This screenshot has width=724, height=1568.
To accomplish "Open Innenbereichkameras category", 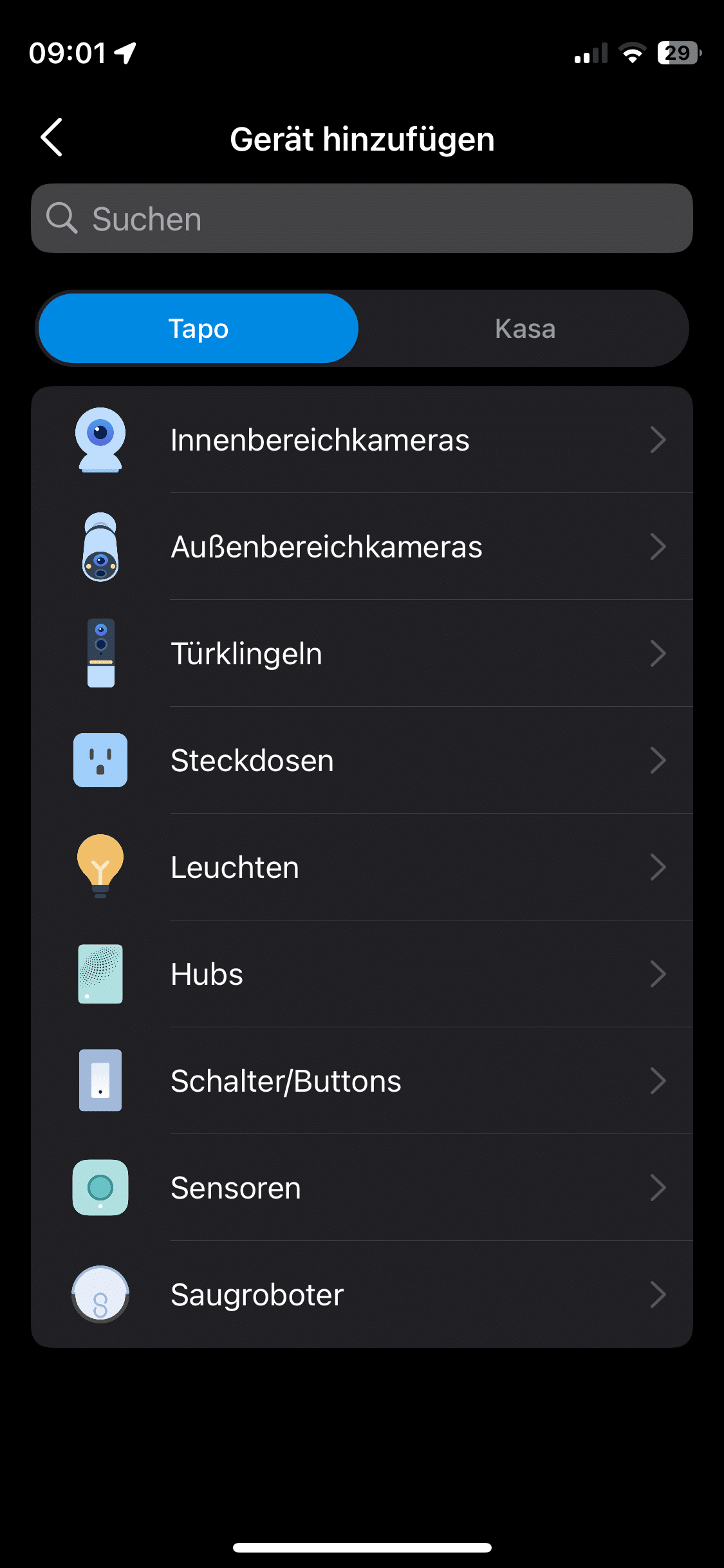I will [362, 440].
